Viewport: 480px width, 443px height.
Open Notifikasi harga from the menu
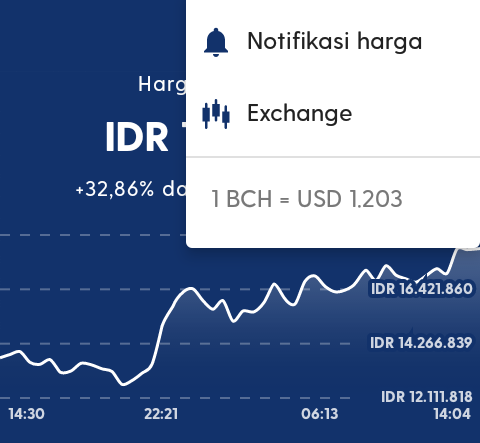[333, 42]
